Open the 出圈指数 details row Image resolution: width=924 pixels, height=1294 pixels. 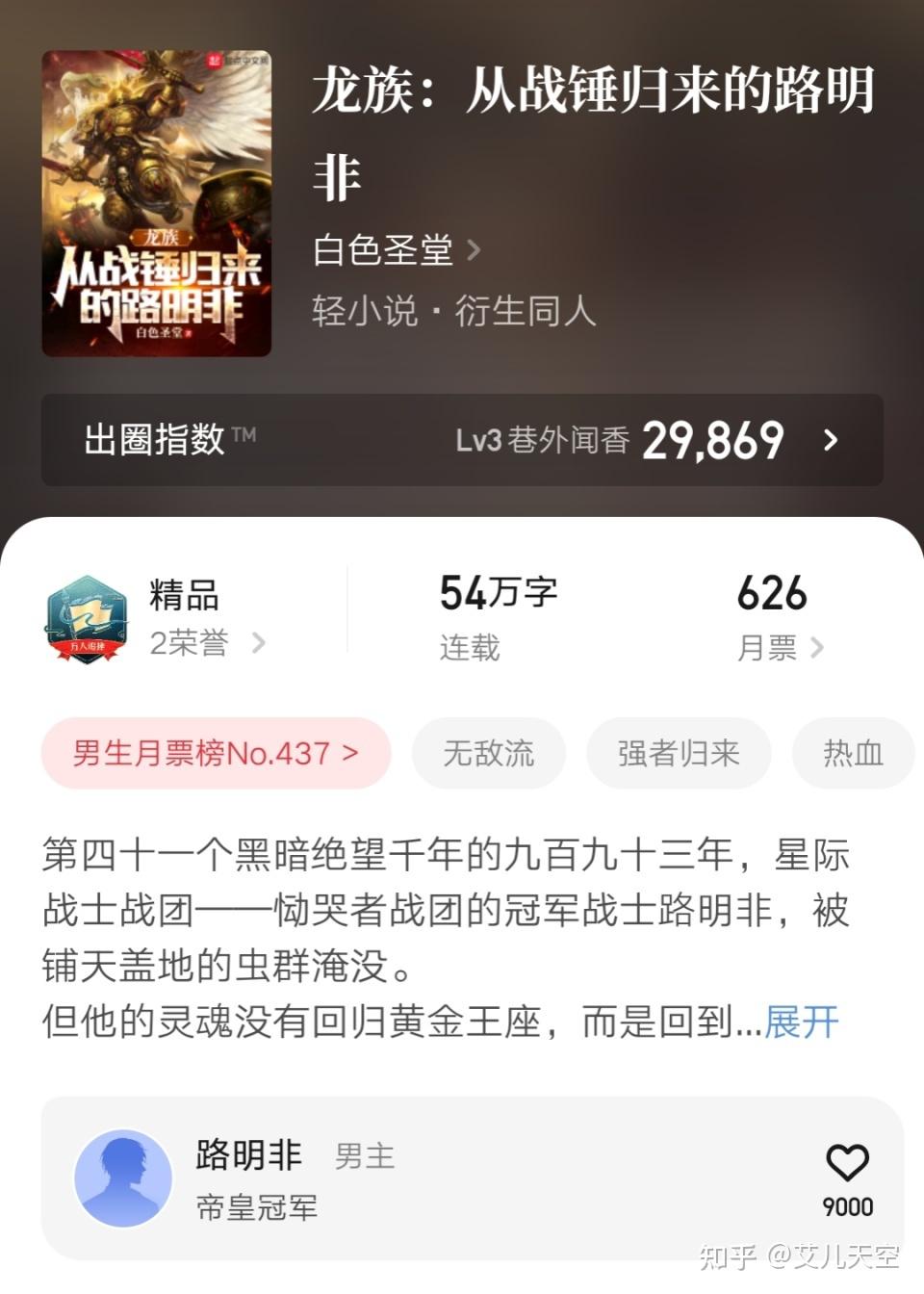pyautogui.click(x=462, y=440)
